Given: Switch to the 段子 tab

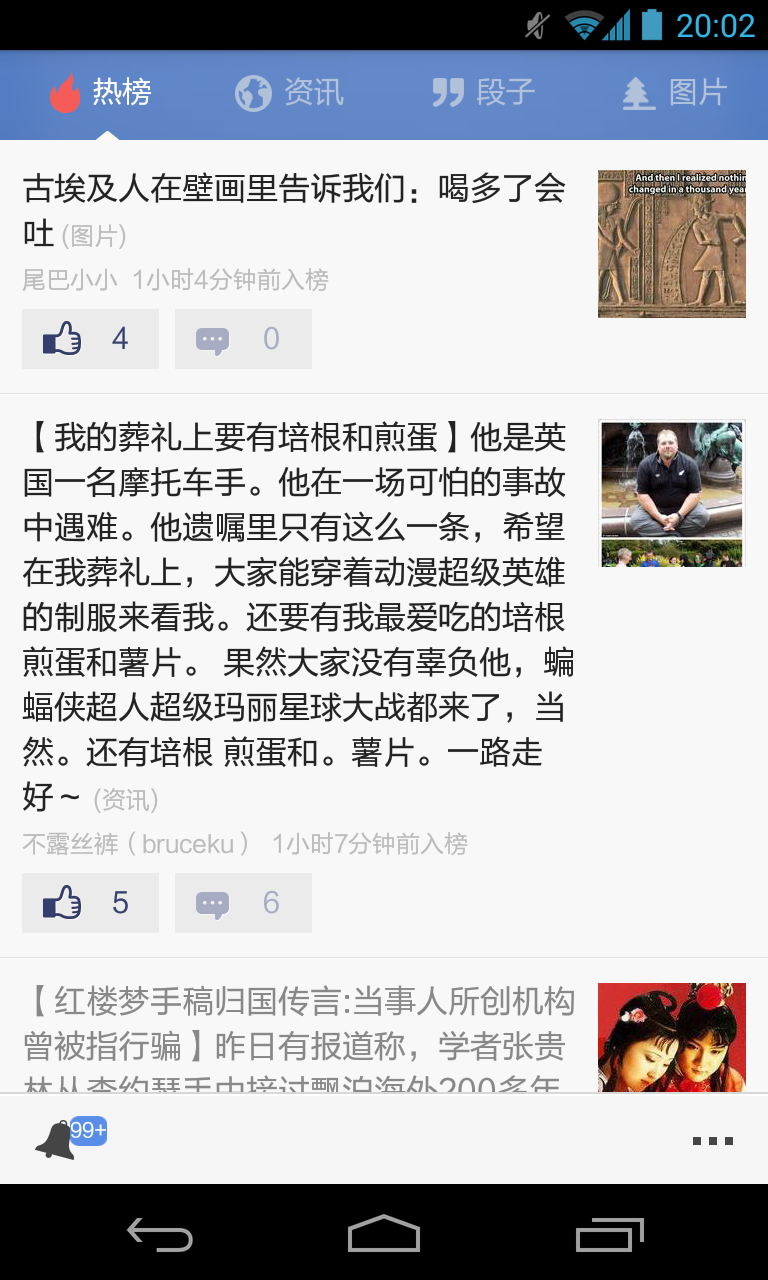Looking at the screenshot, I should pos(484,93).
